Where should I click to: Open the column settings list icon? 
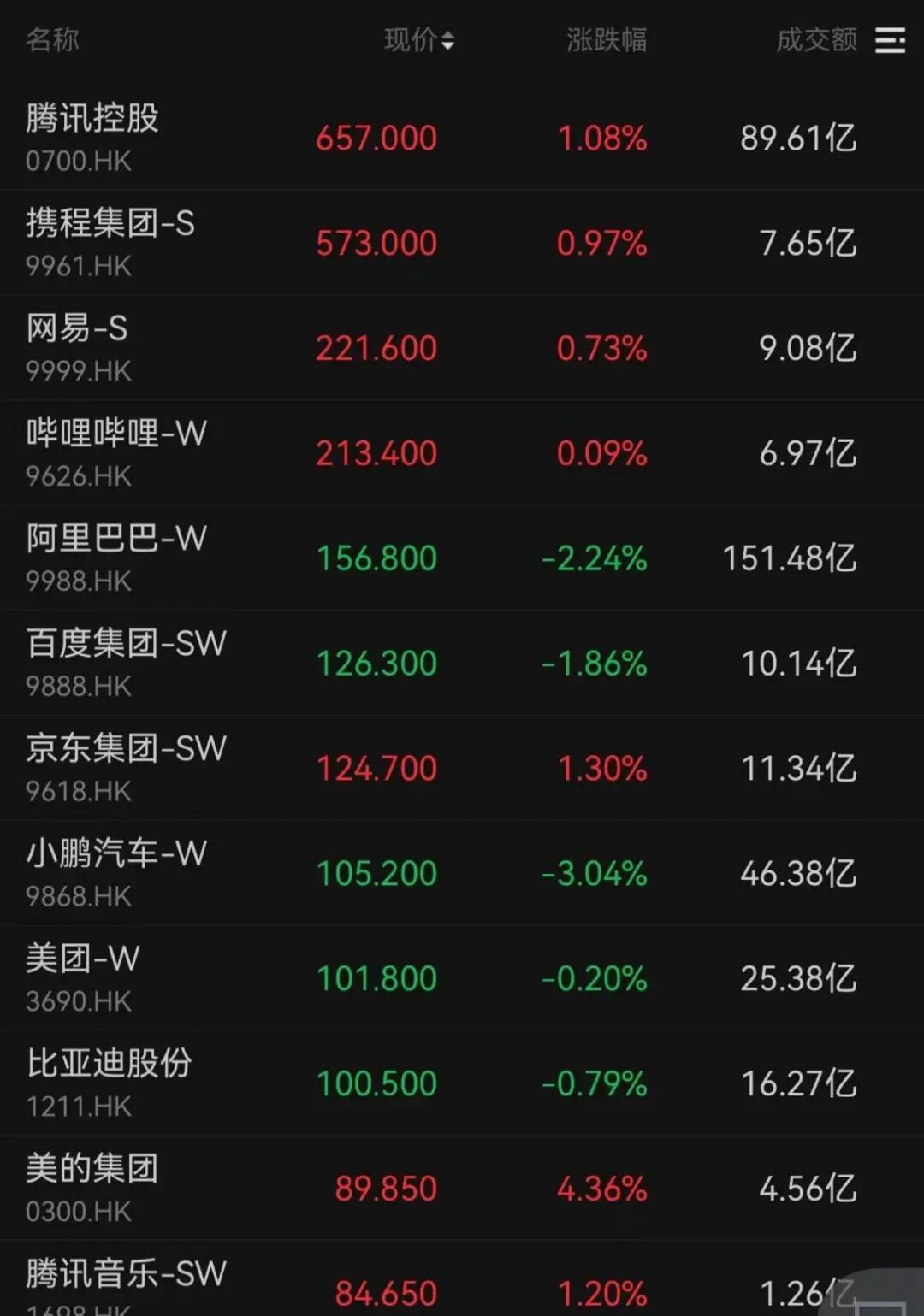[890, 39]
